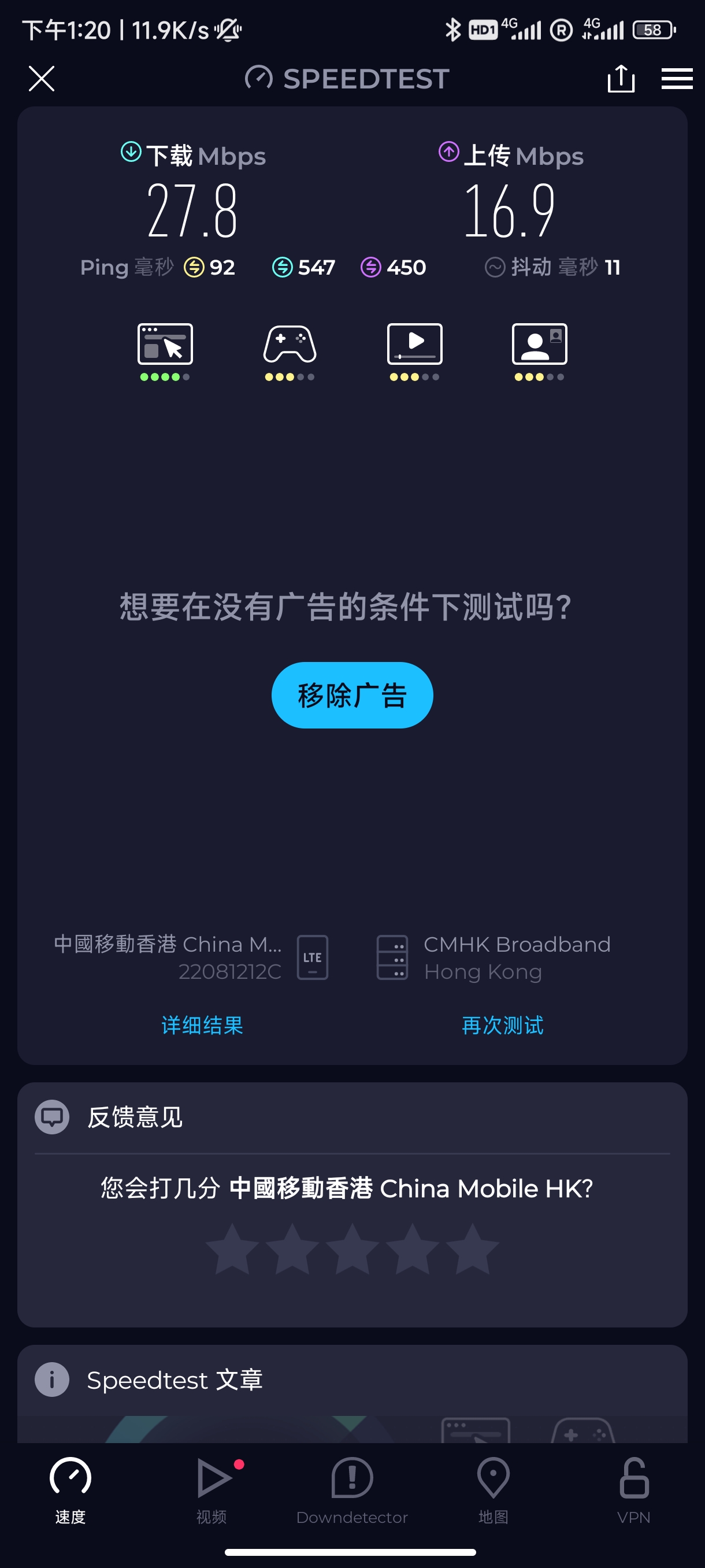This screenshot has height=1568, width=705.
Task: Expand the truncated China Mobile provider name
Action: 168,944
